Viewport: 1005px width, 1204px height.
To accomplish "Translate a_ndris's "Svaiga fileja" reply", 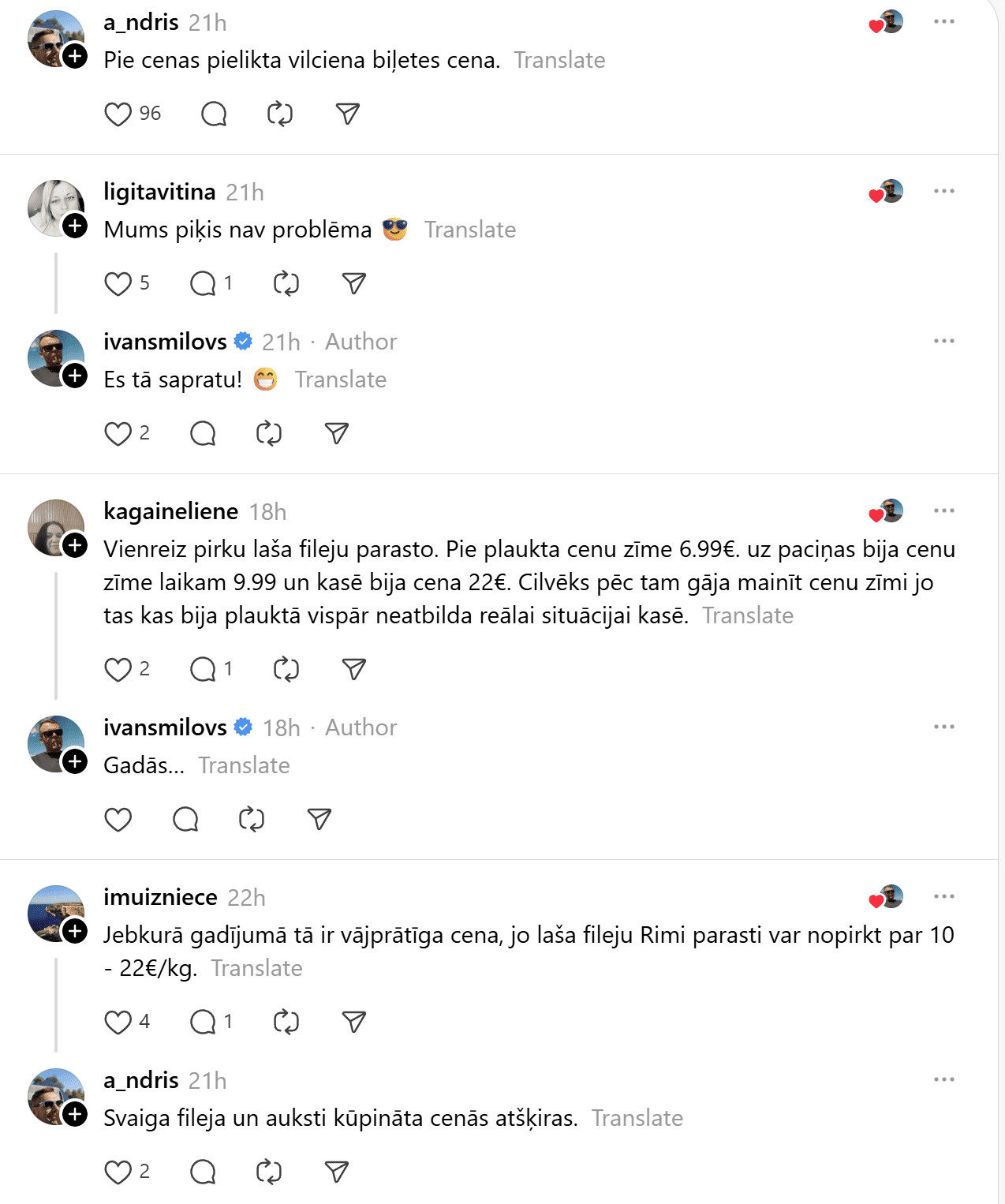I will tap(637, 1118).
